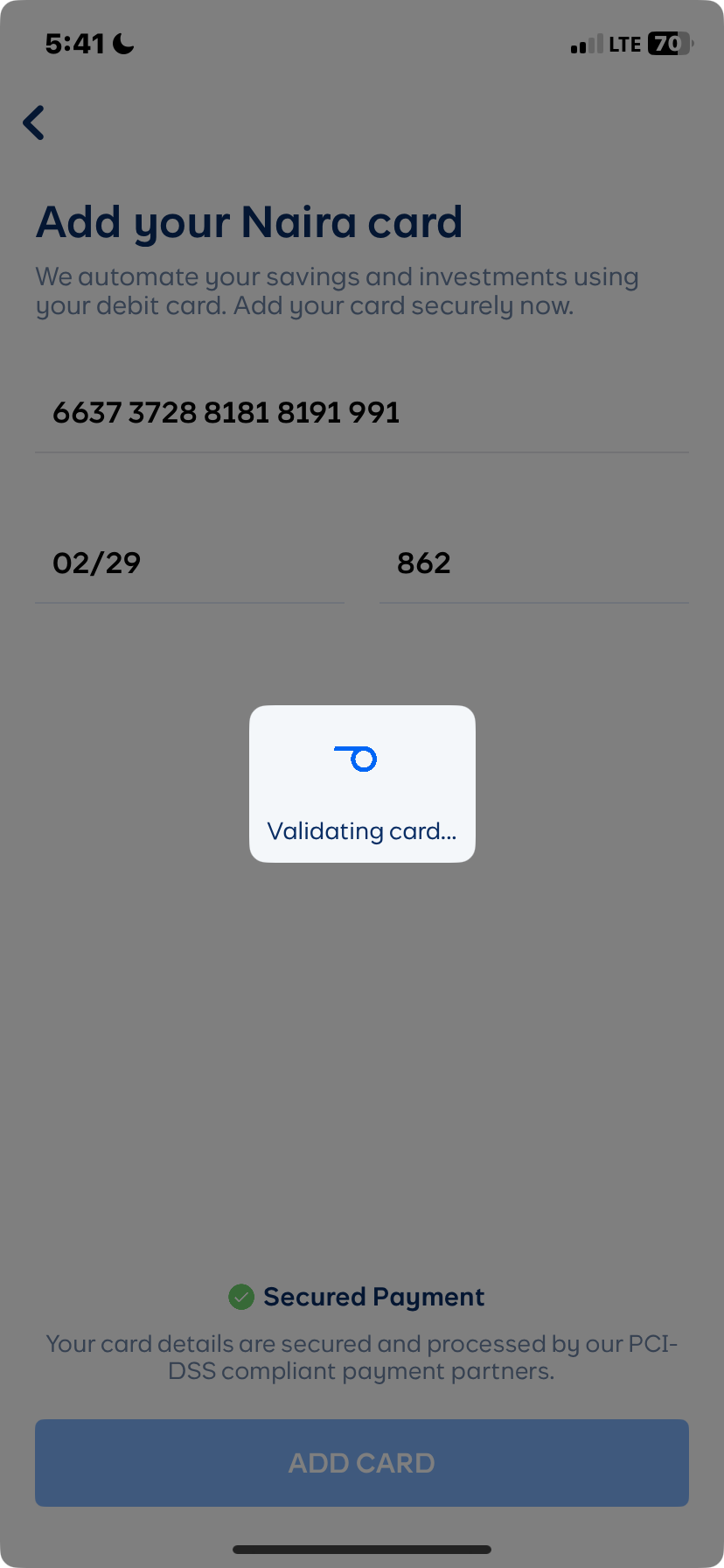Click the Validating card progress dialog
The width and height of the screenshot is (724, 1568).
pos(362,783)
